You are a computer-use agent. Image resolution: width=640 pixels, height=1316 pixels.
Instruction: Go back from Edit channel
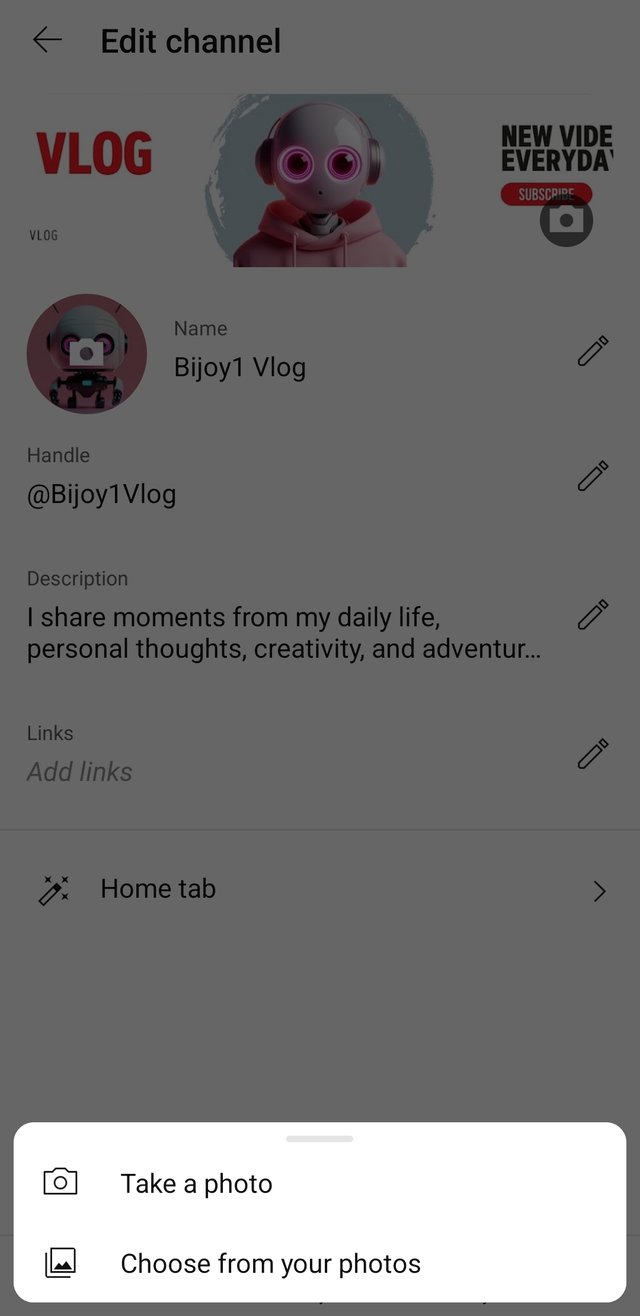tap(47, 40)
